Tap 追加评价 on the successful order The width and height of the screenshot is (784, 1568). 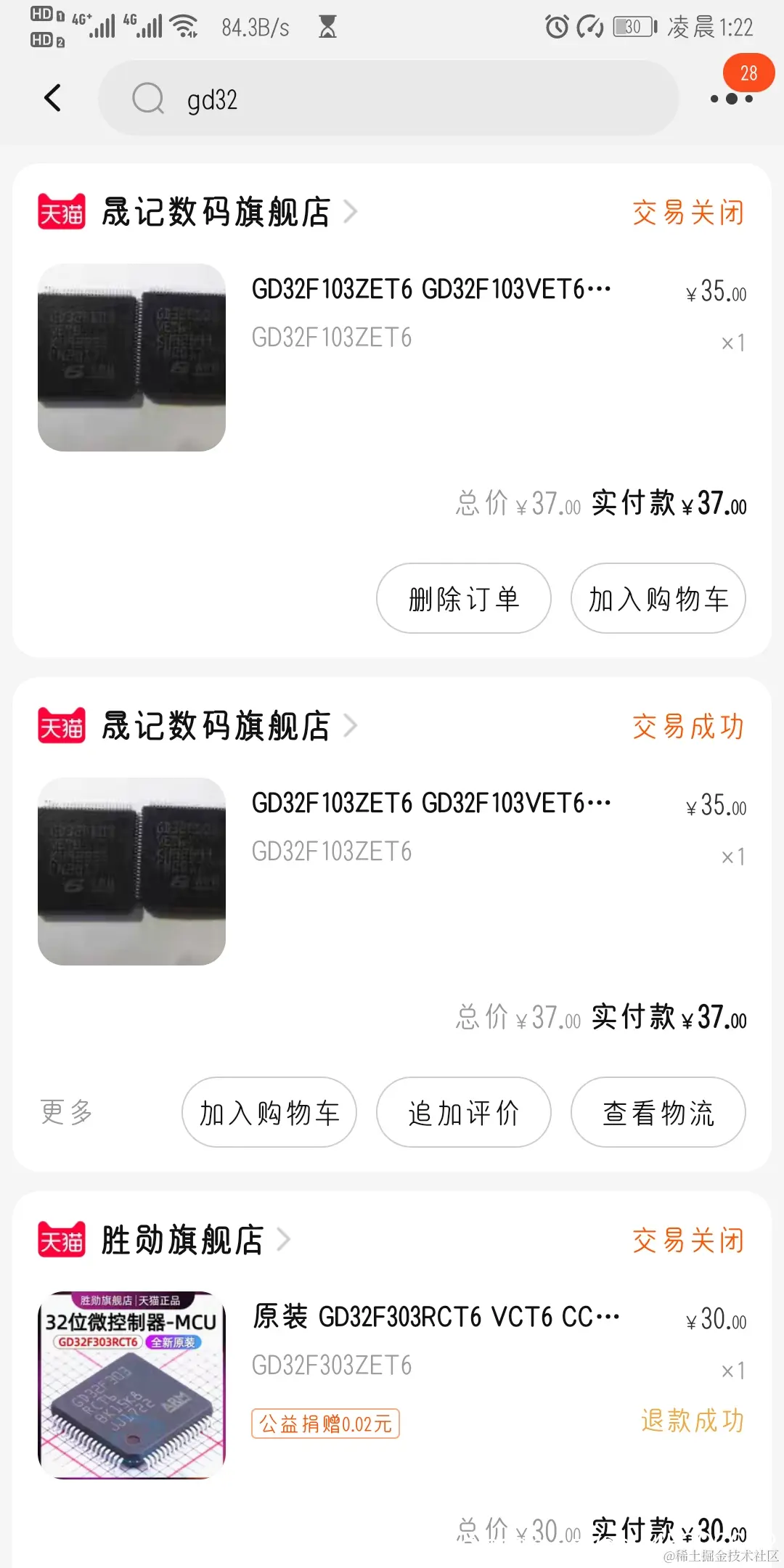pyautogui.click(x=462, y=1112)
